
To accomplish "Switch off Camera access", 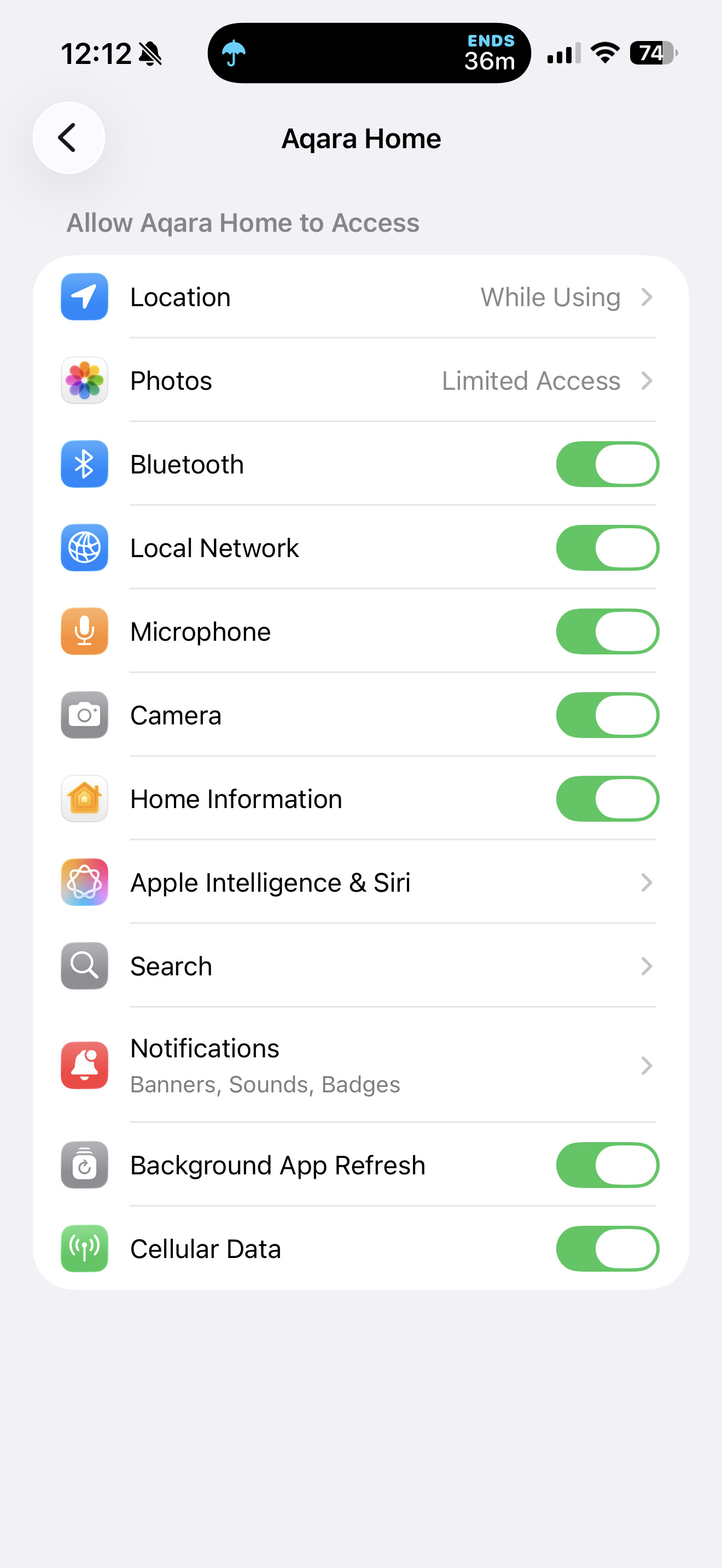I will 607,715.
